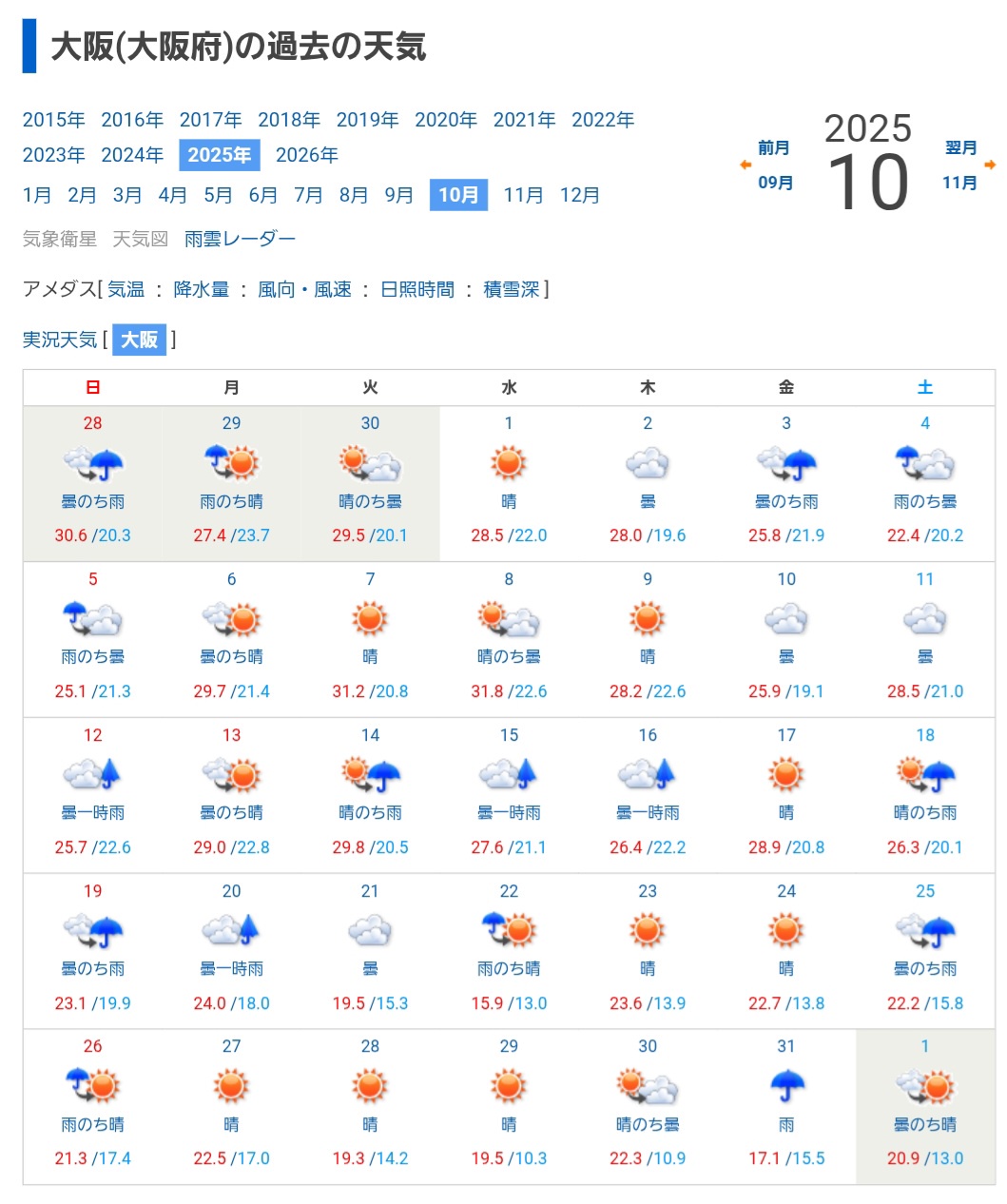Screen dimensions: 1007x1204
Task: Open the 雨雲レーダー link
Action: tap(240, 239)
